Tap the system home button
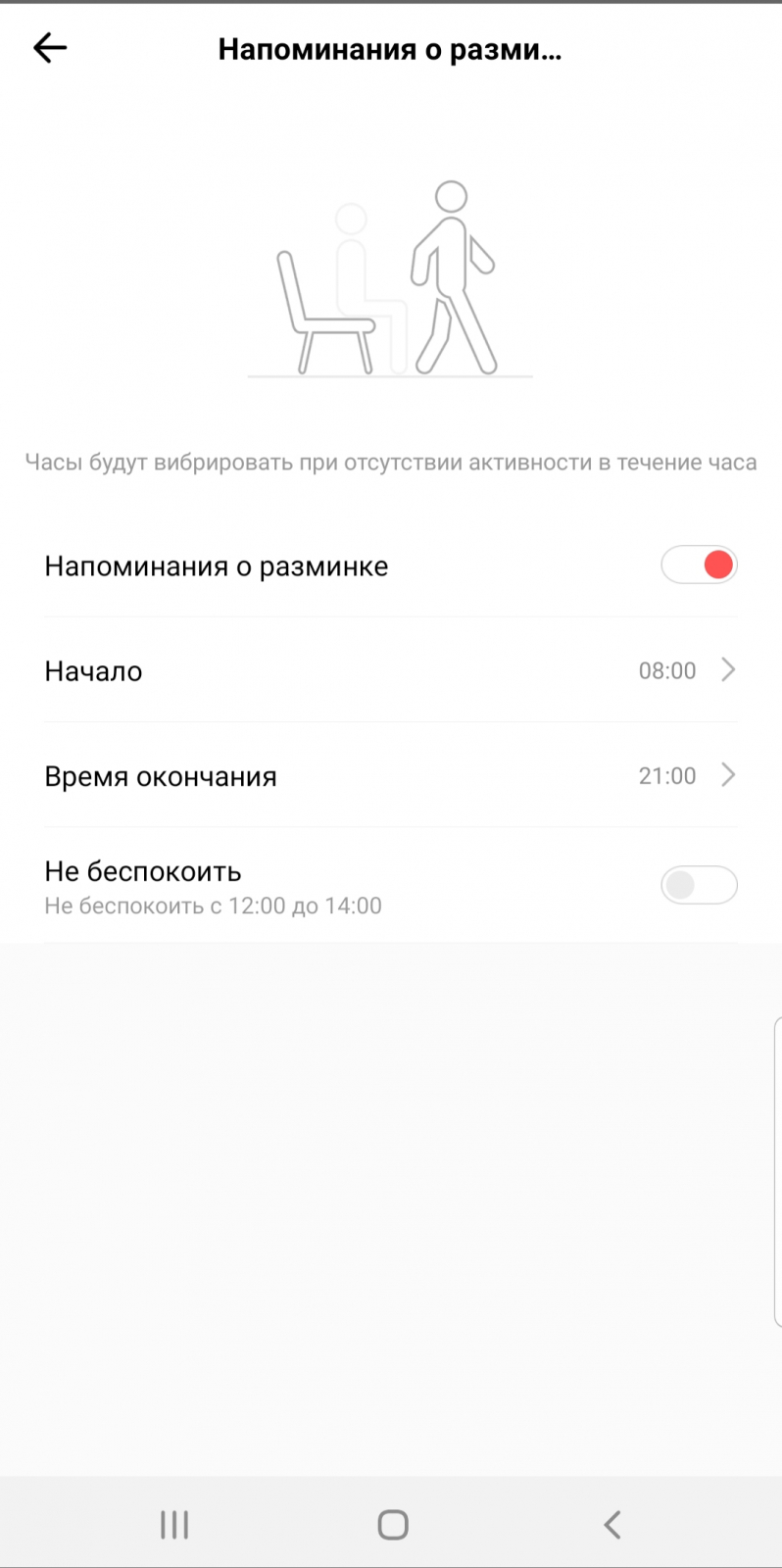This screenshot has width=782, height=1568. click(x=392, y=1524)
